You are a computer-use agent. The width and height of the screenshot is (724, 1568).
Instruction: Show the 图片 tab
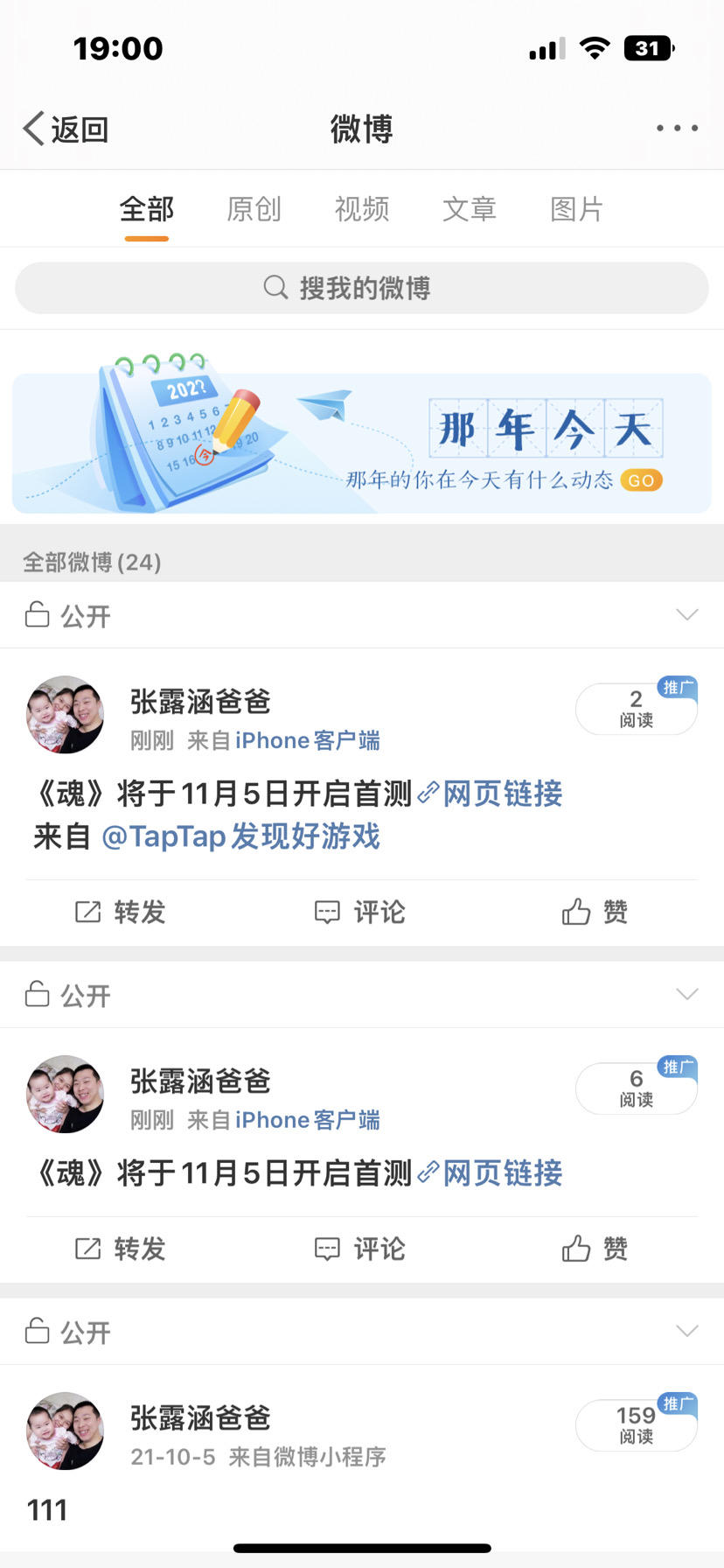pyautogui.click(x=576, y=210)
